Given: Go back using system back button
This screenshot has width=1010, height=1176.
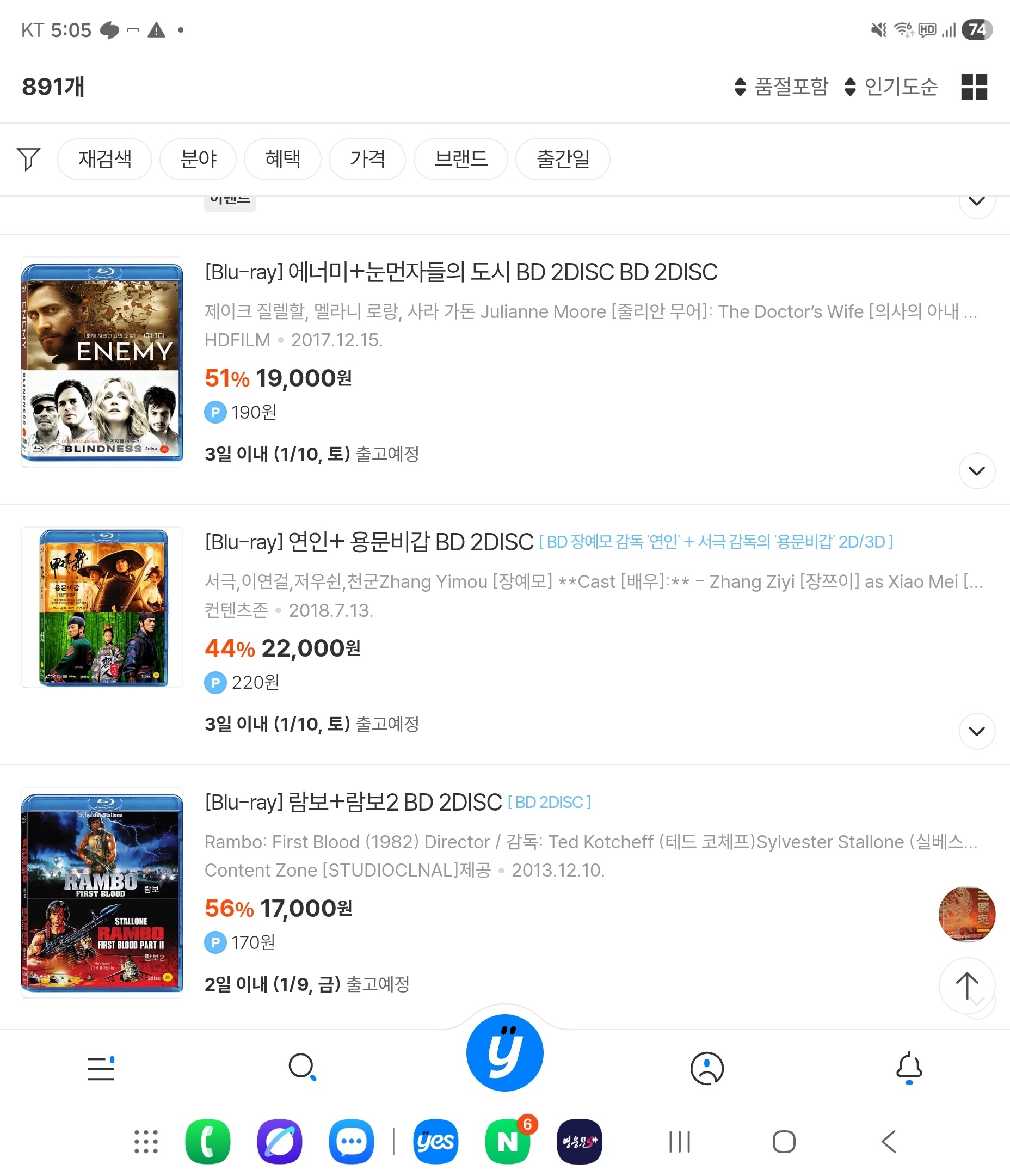Looking at the screenshot, I should click(x=889, y=1141).
